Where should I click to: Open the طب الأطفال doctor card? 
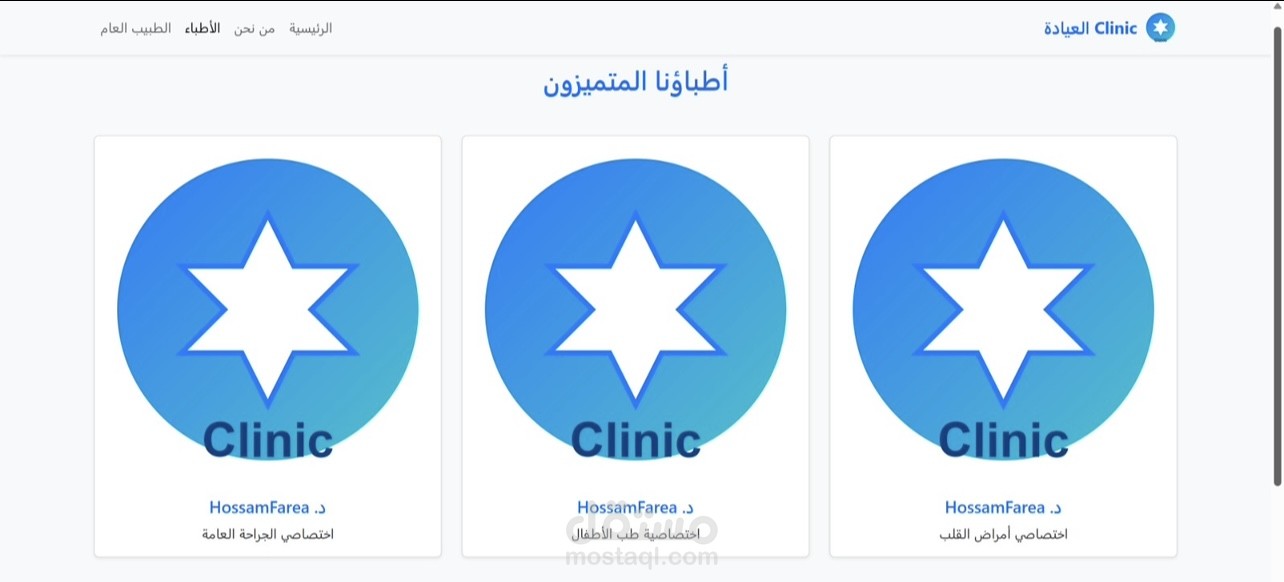(635, 346)
